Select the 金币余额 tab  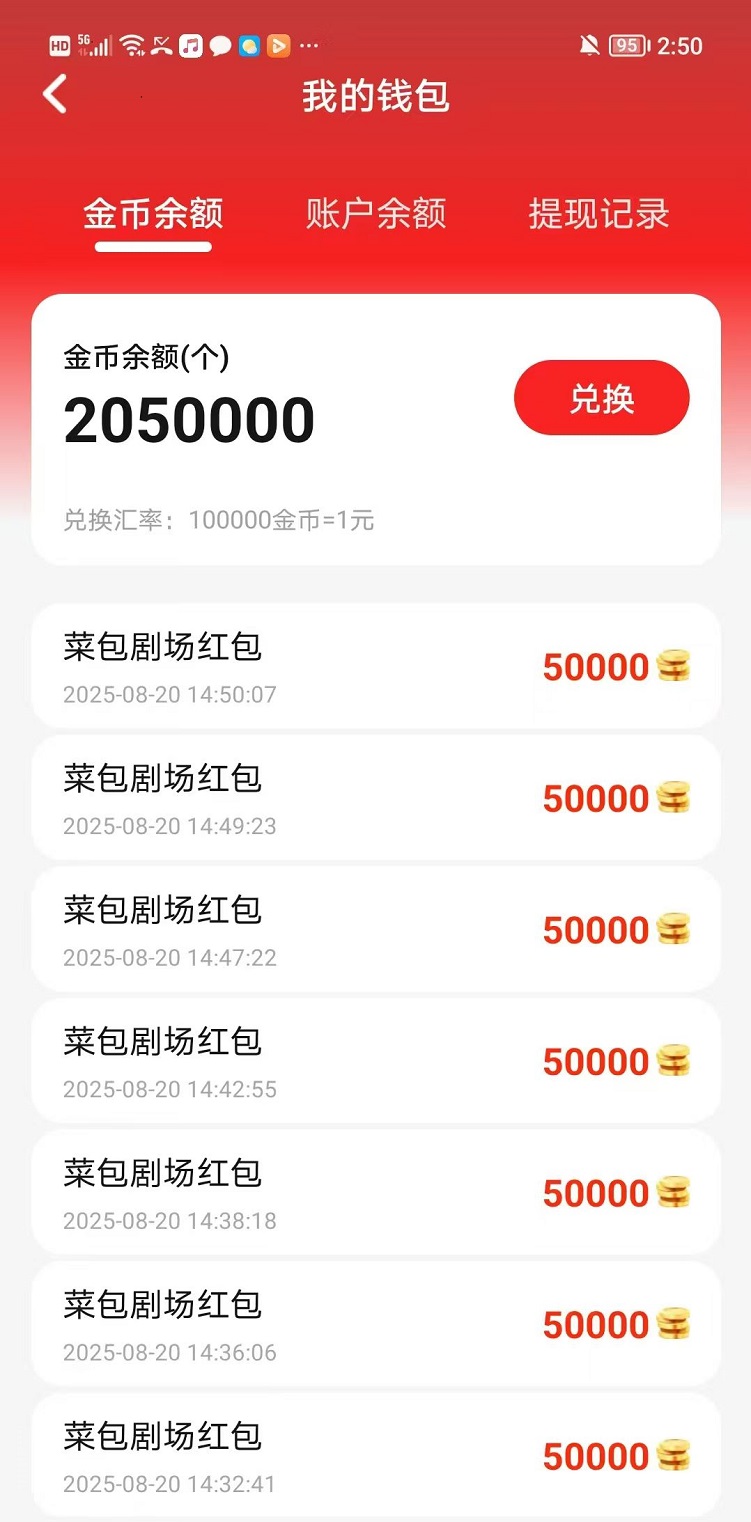(x=153, y=214)
